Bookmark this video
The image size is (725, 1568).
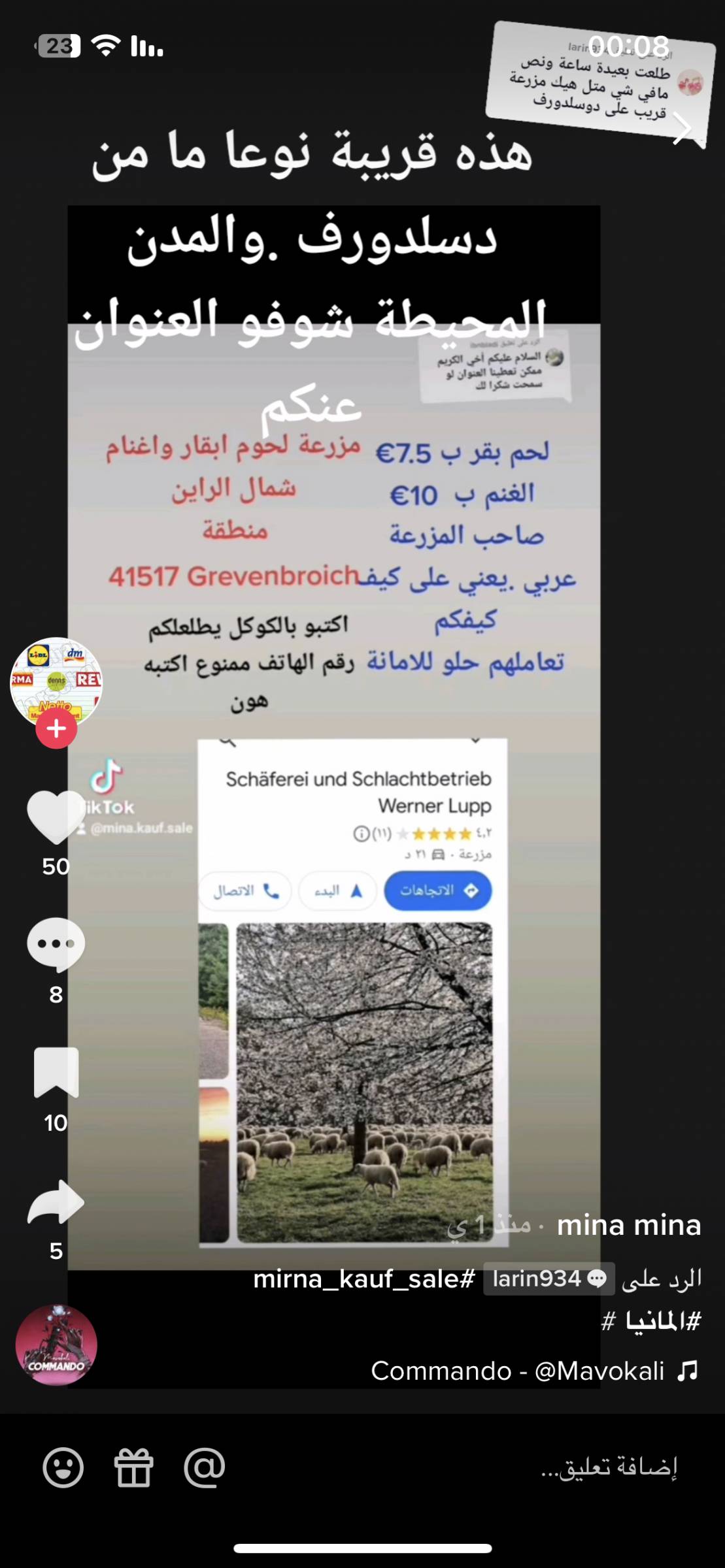tap(56, 1073)
